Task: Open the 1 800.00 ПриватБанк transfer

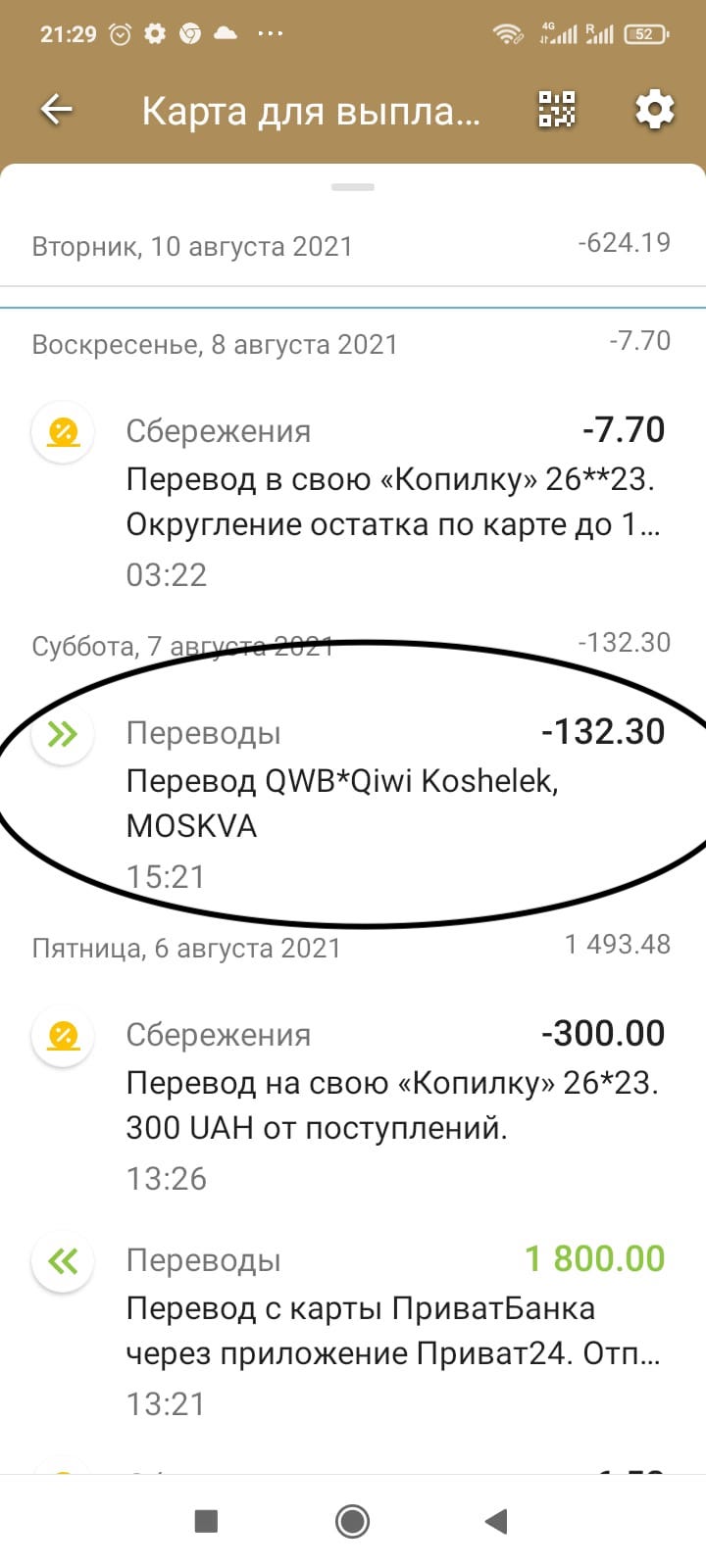Action: click(x=353, y=1331)
